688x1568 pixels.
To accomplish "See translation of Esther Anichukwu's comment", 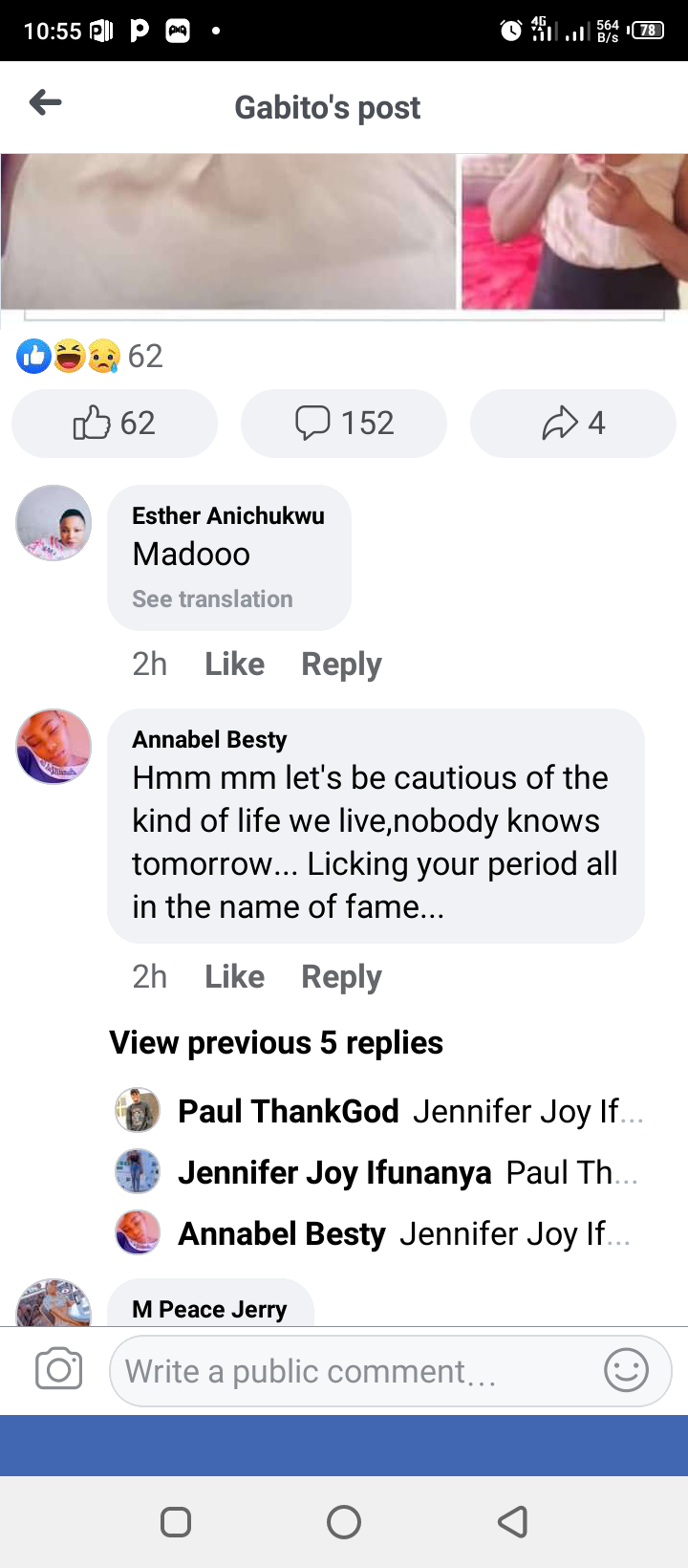I will coord(212,599).
